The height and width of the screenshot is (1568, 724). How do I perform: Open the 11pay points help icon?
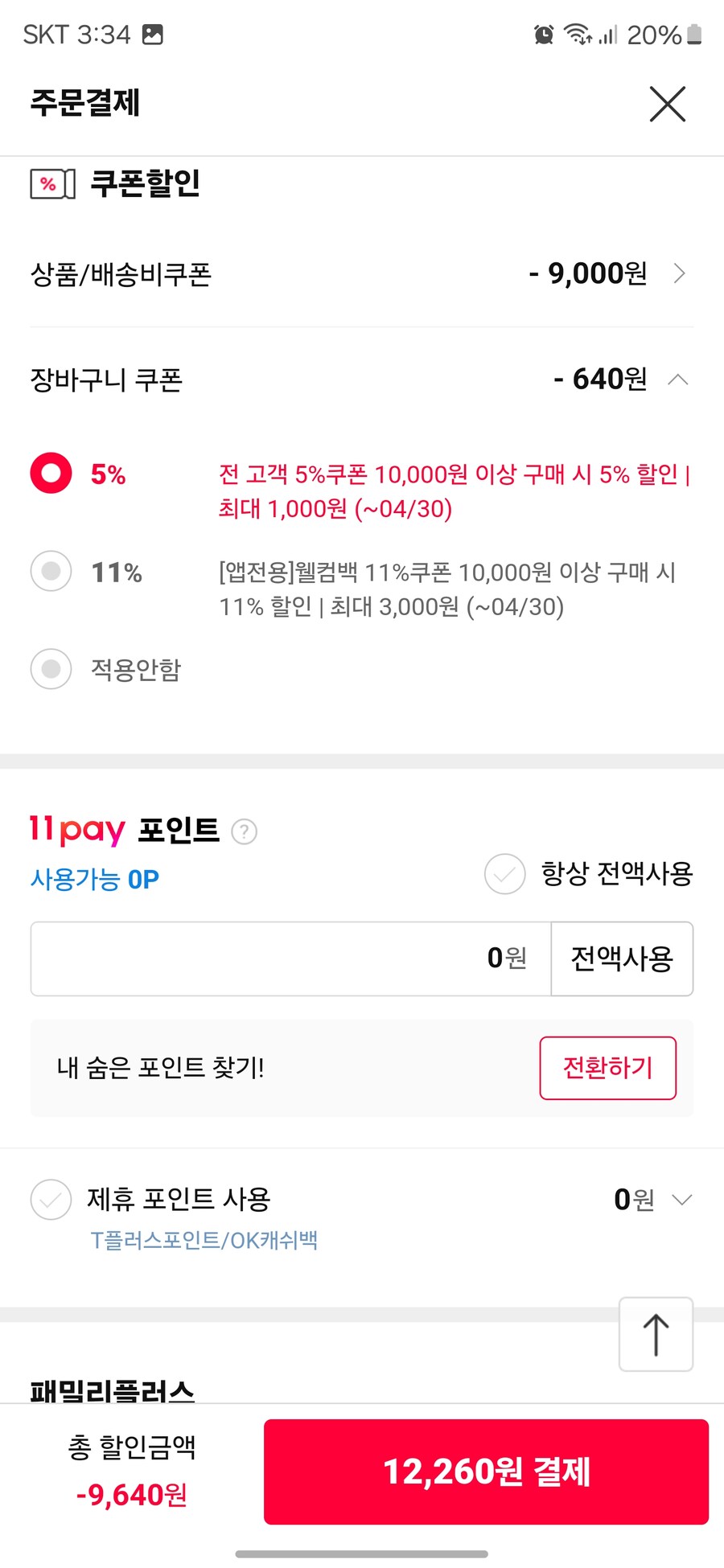(243, 832)
